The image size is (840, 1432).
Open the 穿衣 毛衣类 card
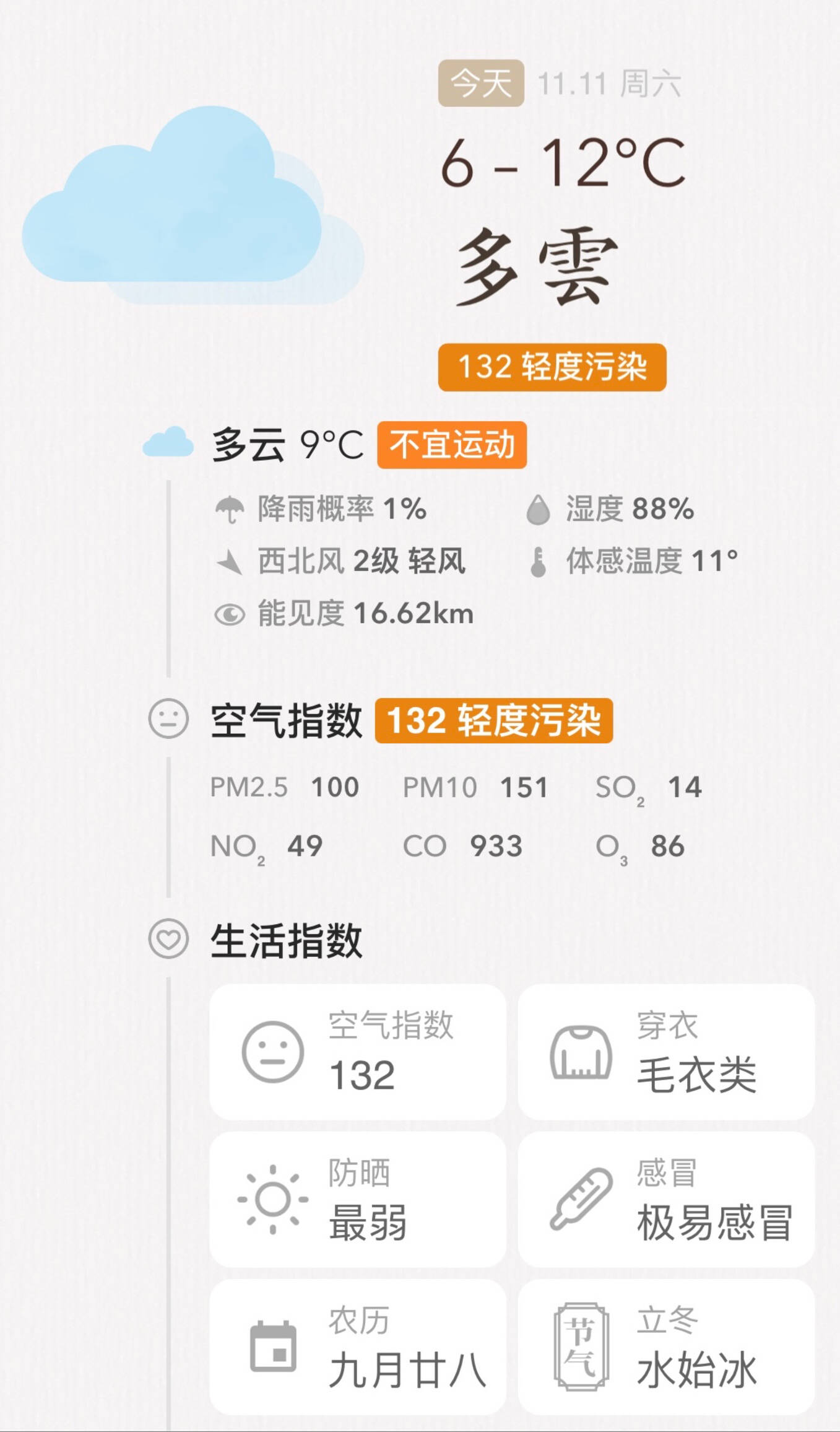(665, 1052)
